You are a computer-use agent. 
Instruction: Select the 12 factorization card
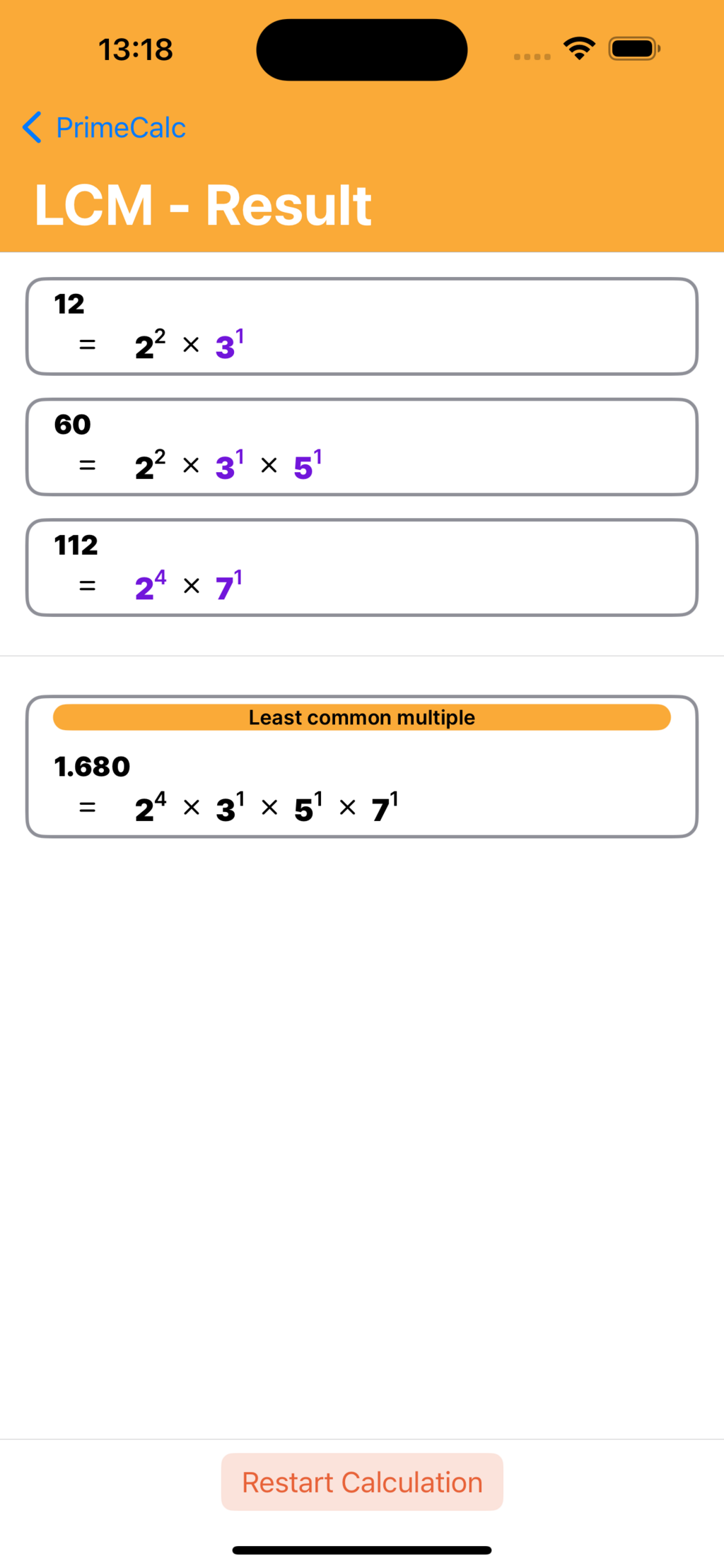[x=361, y=326]
